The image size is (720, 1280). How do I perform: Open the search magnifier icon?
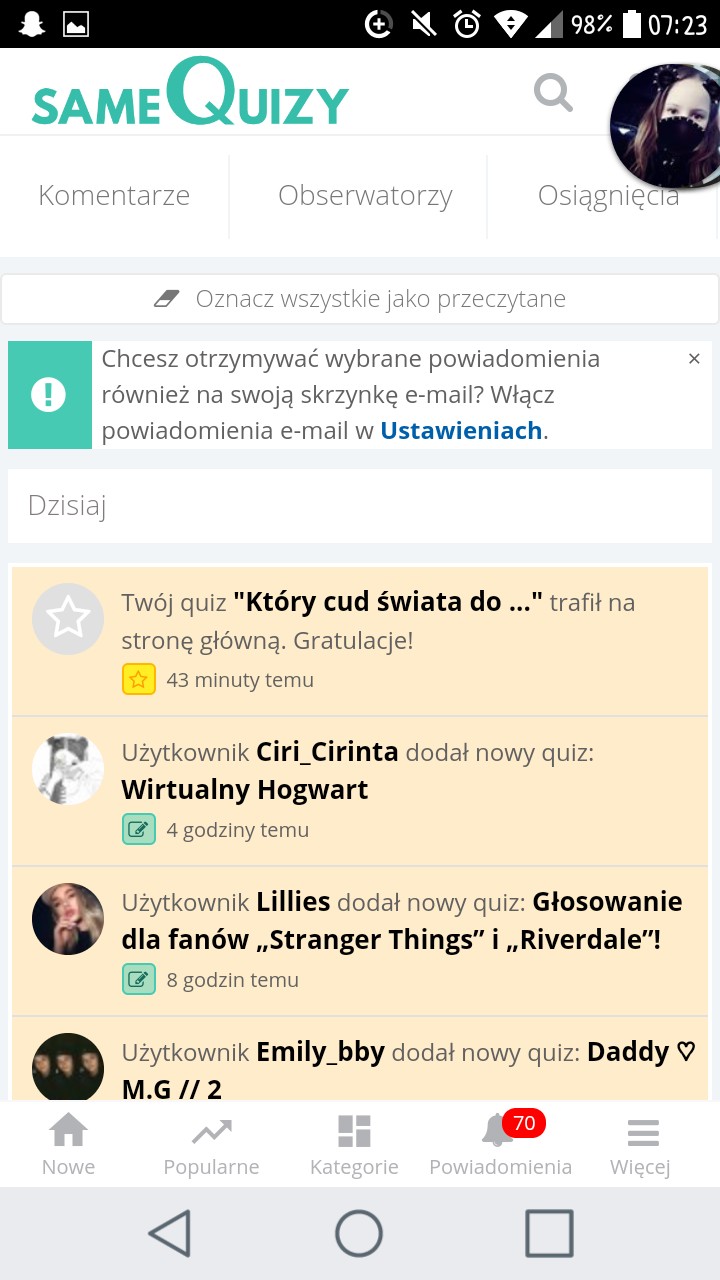553,92
